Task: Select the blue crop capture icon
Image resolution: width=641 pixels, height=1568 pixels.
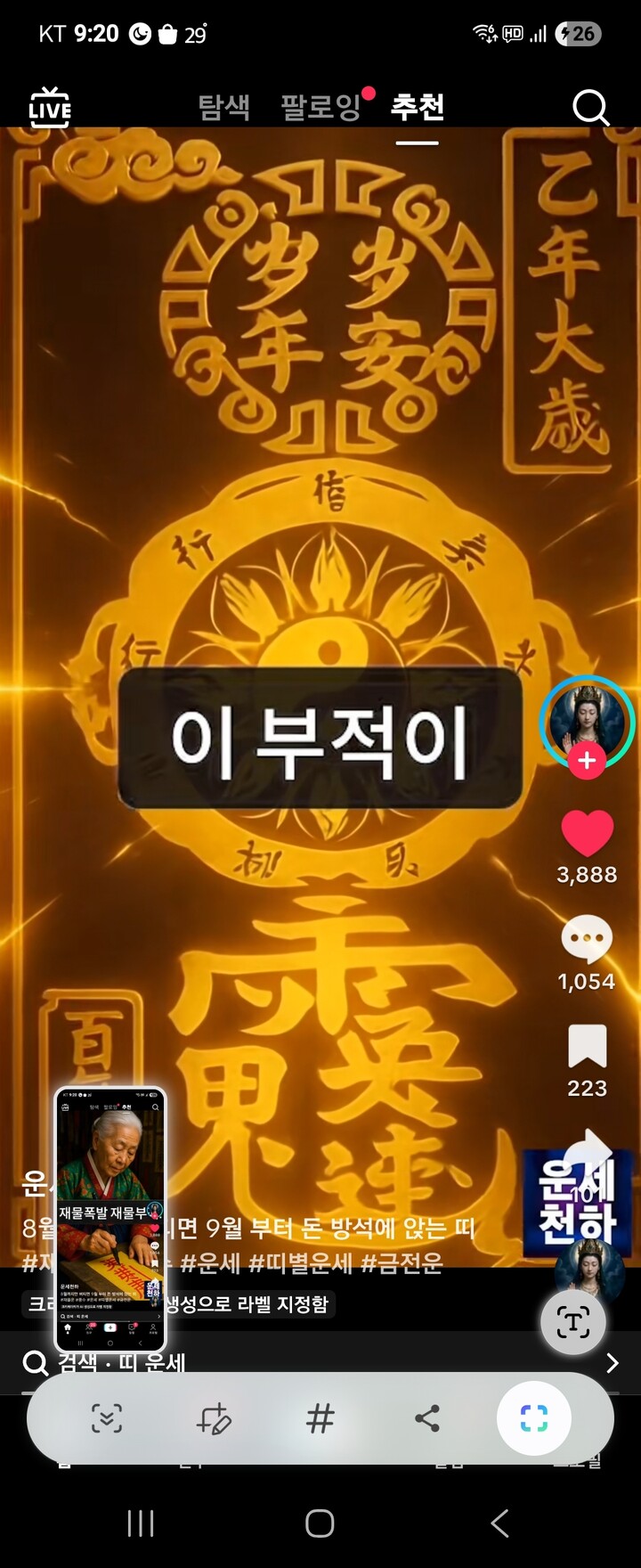Action: click(534, 1418)
